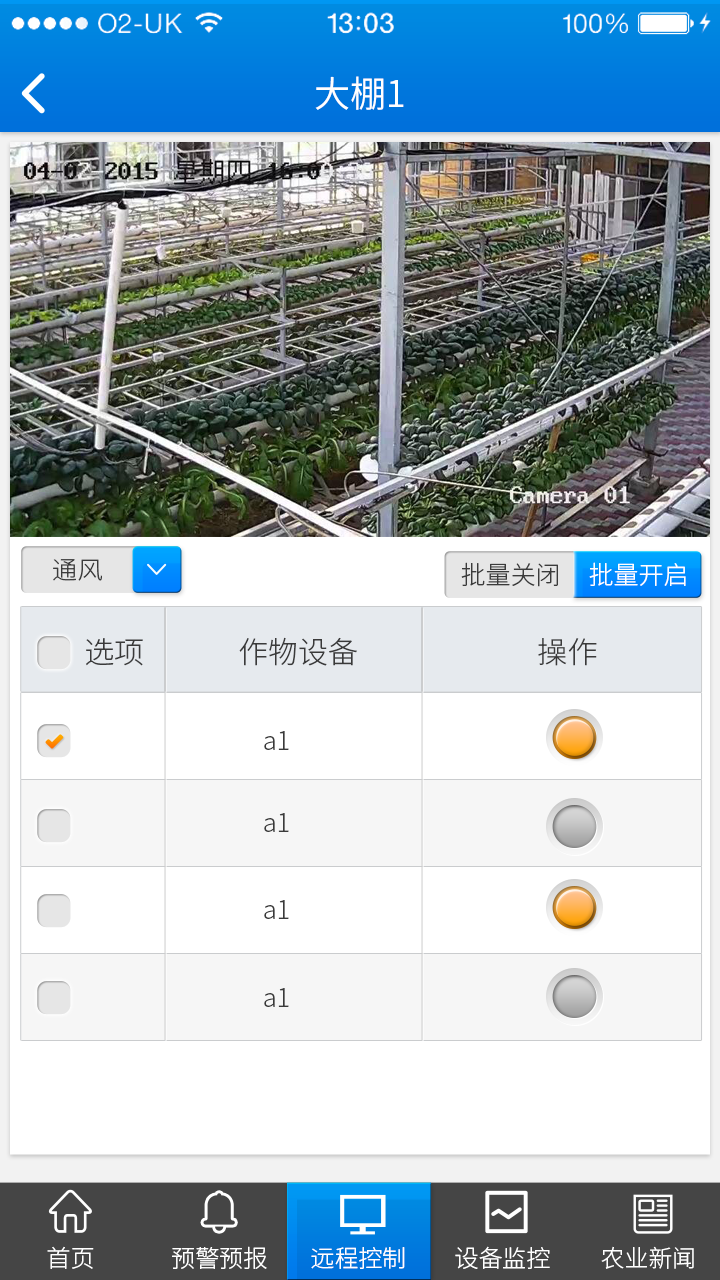
Task: Uncheck the ticked a1 row checkbox
Action: tap(54, 740)
